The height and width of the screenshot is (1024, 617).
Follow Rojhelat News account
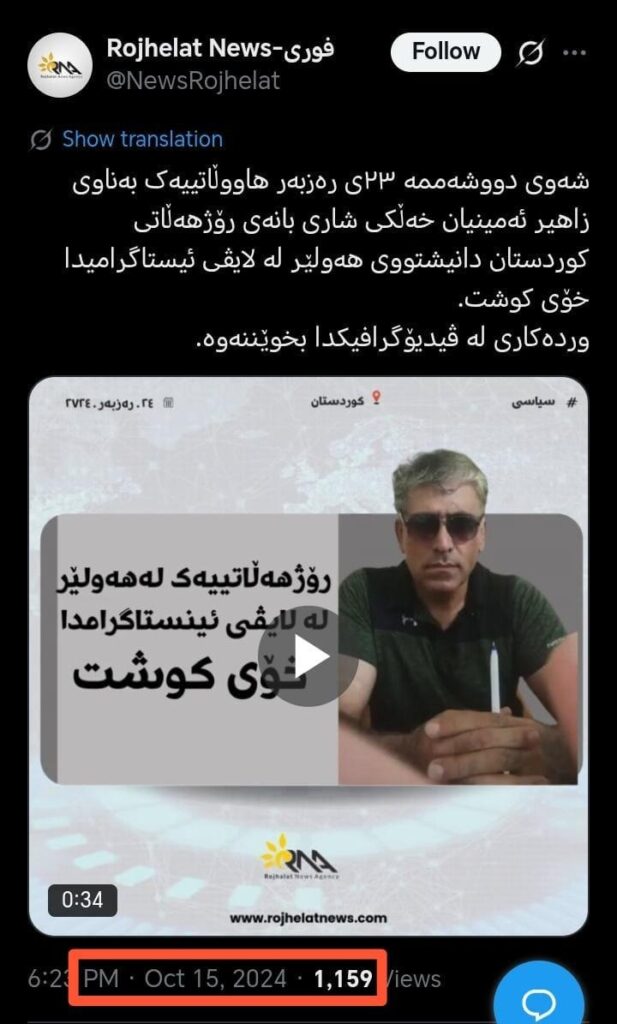[x=444, y=51]
